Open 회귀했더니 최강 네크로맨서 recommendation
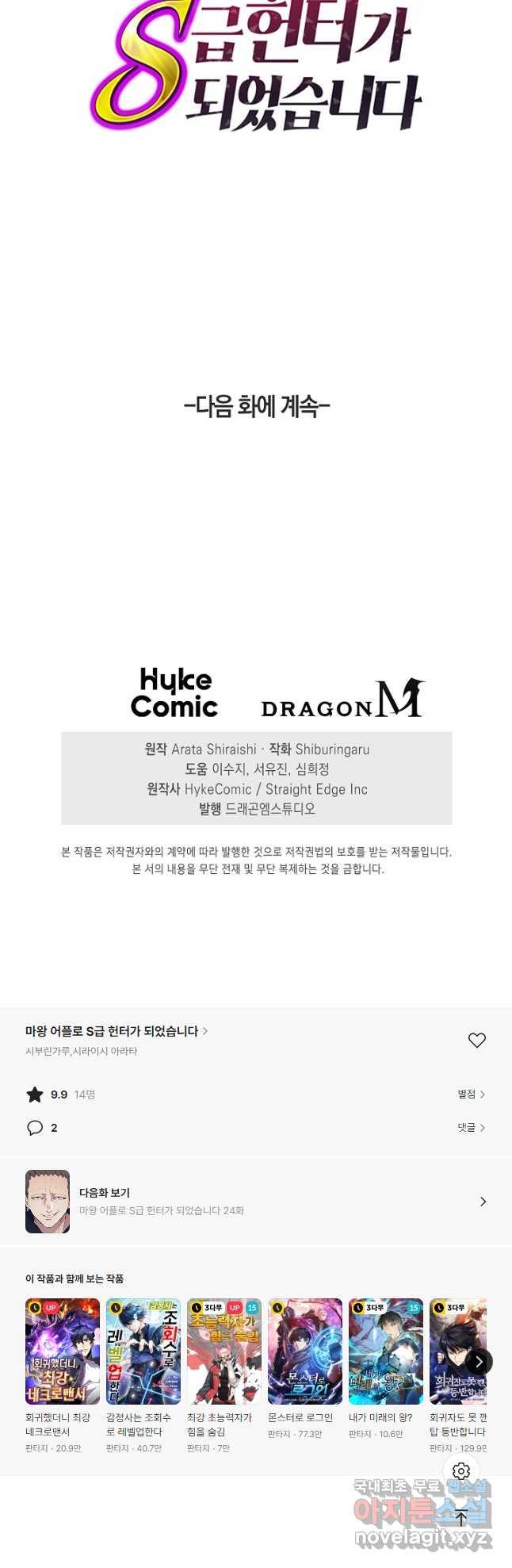The height and width of the screenshot is (1568, 512). coord(63,1351)
